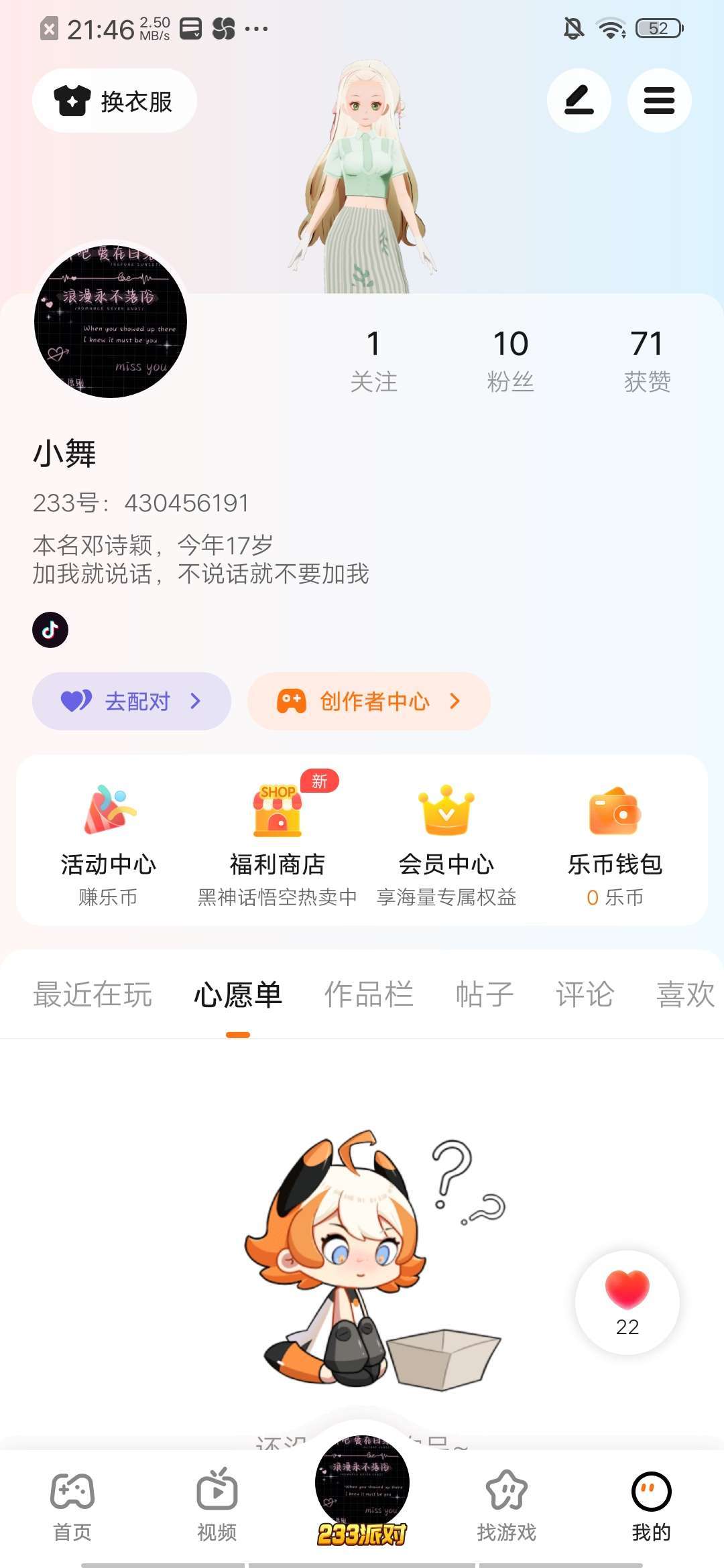Tap 去配对 to start matching
Viewport: 724px width, 1568px height.
tap(131, 701)
